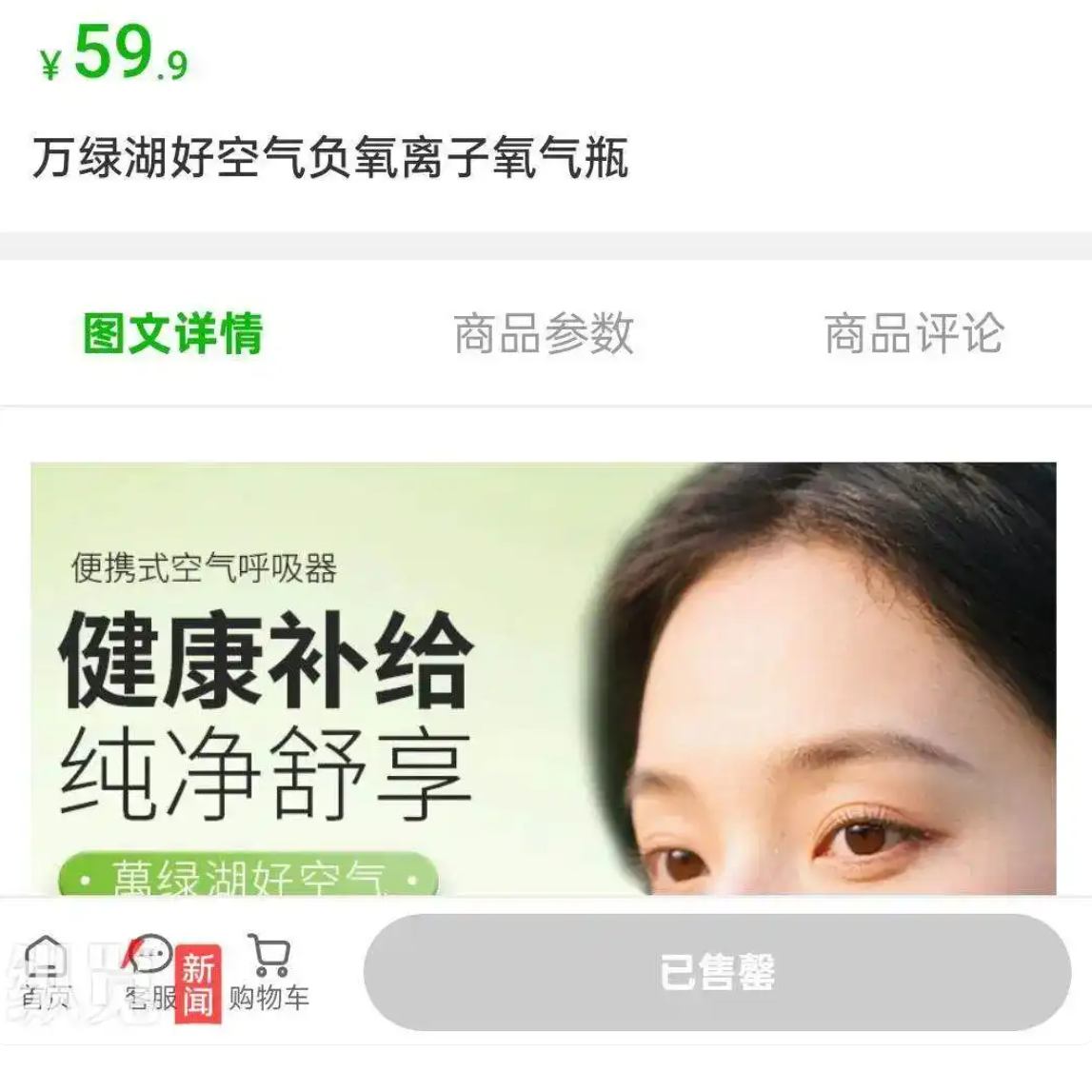Tap the 已售罄 sold out button
1092x1092 pixels.
coord(717,973)
